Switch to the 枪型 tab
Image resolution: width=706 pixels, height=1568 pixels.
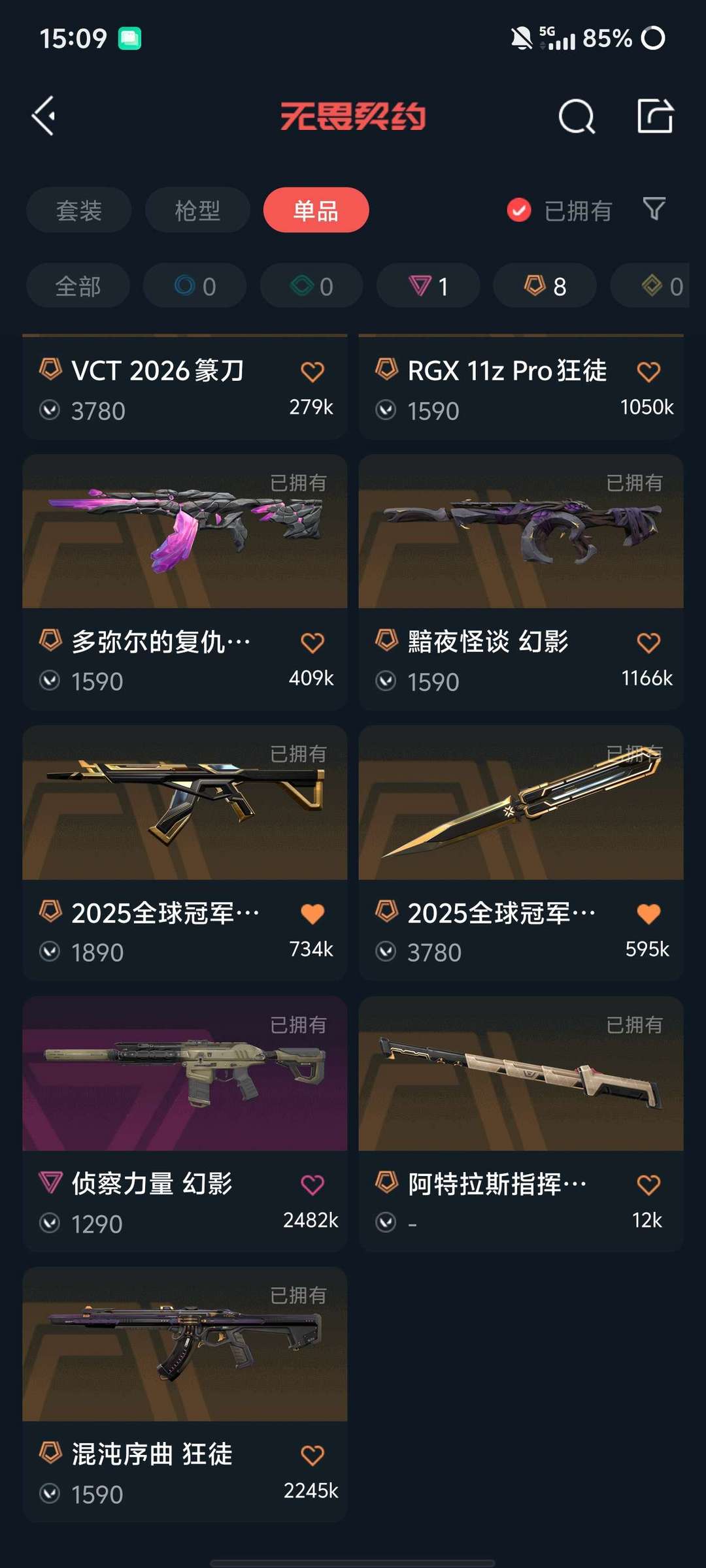[197, 210]
